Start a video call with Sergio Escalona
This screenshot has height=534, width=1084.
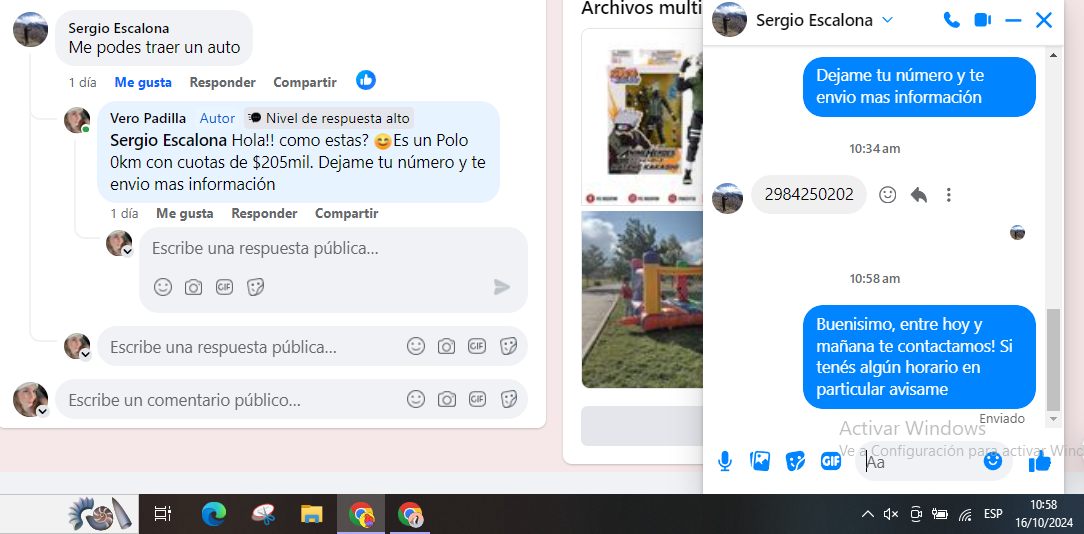pos(982,20)
